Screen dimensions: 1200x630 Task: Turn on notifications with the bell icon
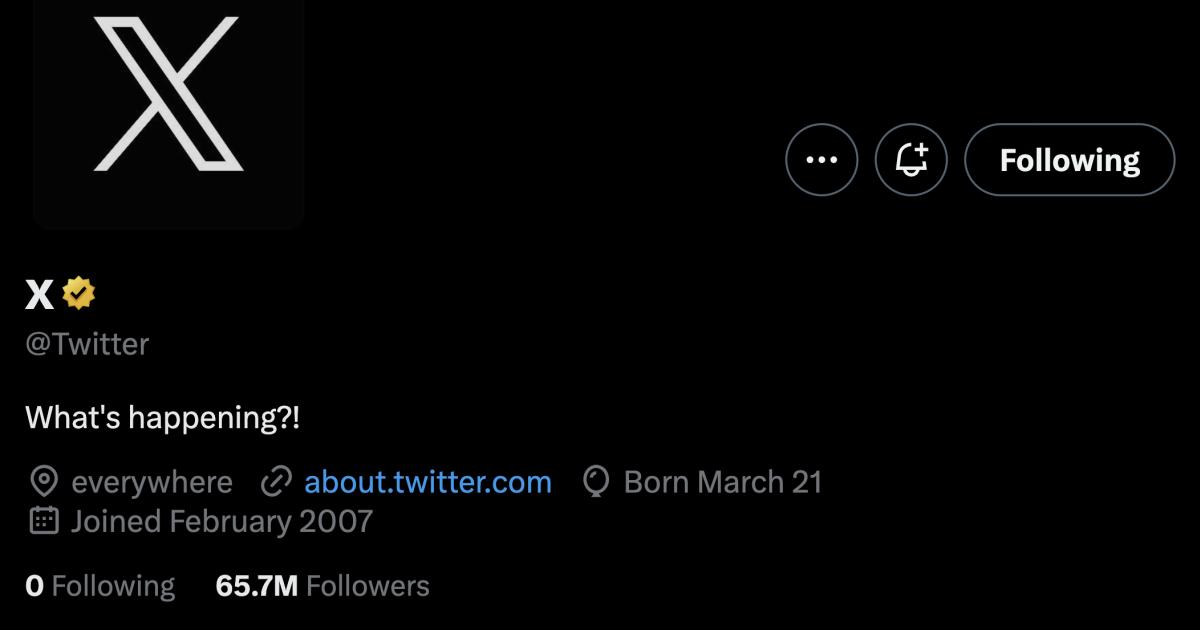pyautogui.click(x=910, y=160)
